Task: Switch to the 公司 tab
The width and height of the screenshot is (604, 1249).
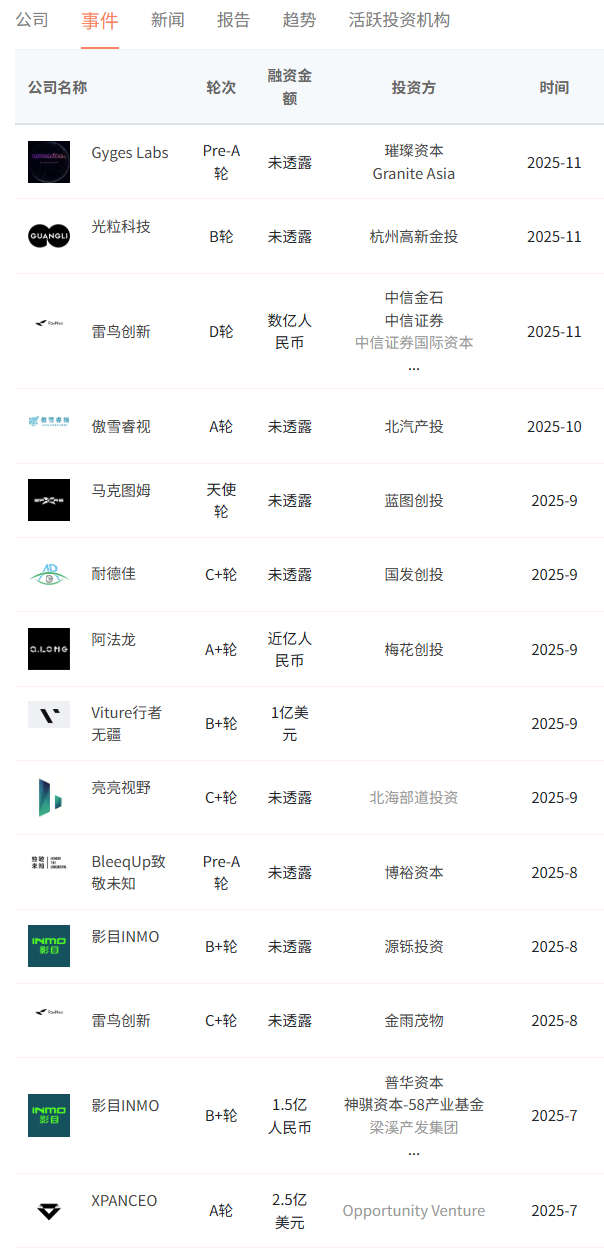Action: click(32, 20)
